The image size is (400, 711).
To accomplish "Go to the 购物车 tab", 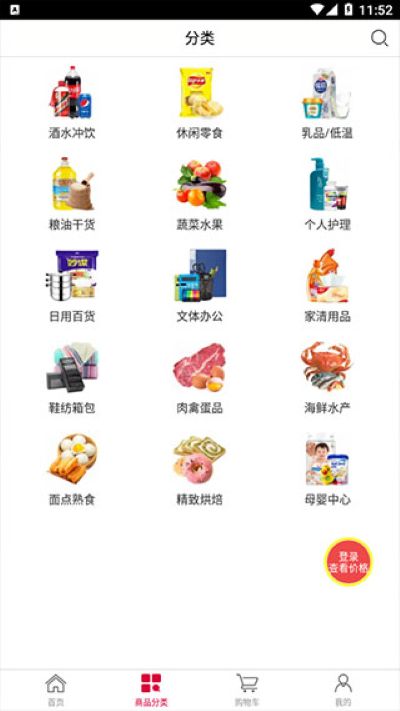I will point(247,690).
